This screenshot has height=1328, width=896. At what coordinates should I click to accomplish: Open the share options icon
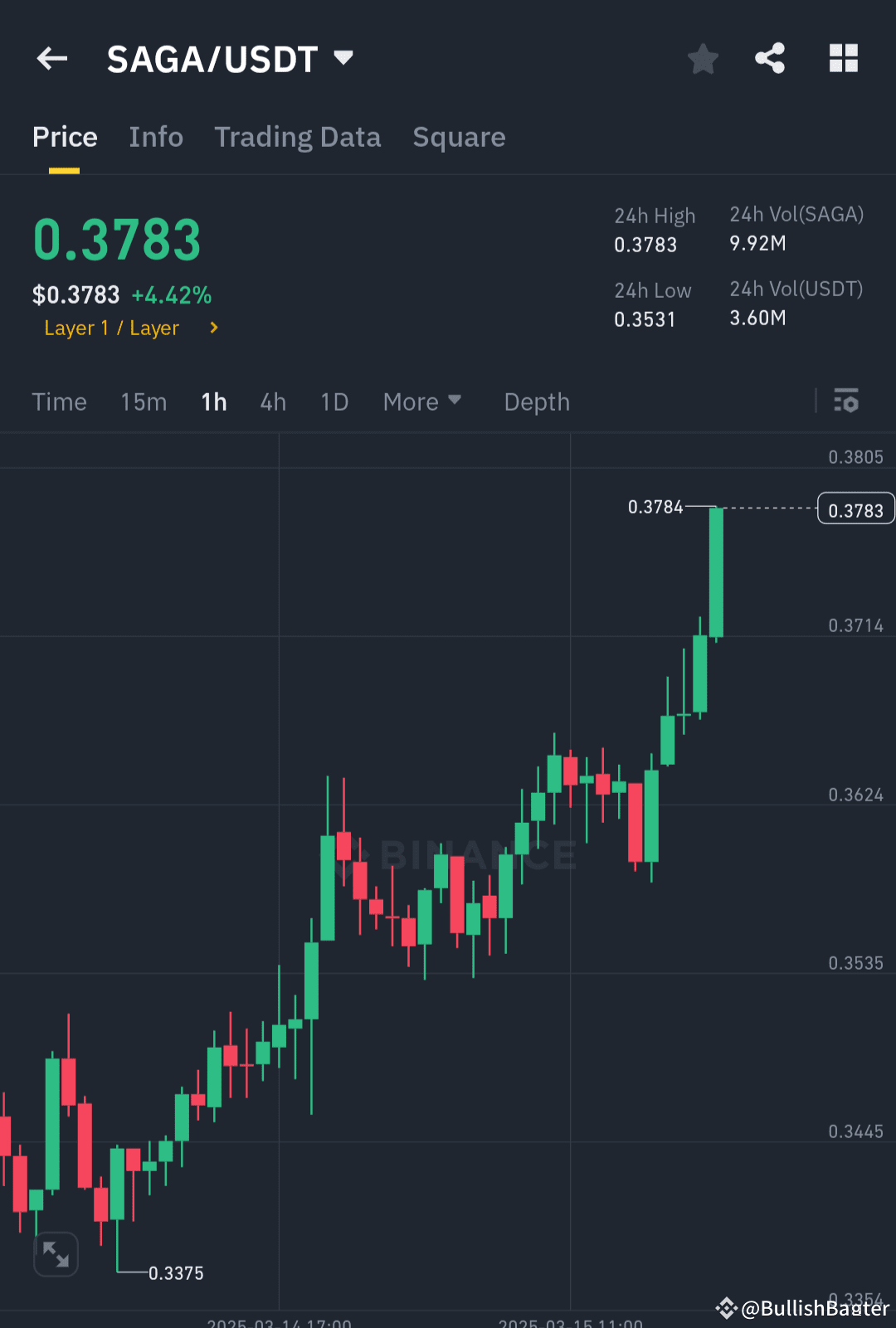click(x=770, y=58)
